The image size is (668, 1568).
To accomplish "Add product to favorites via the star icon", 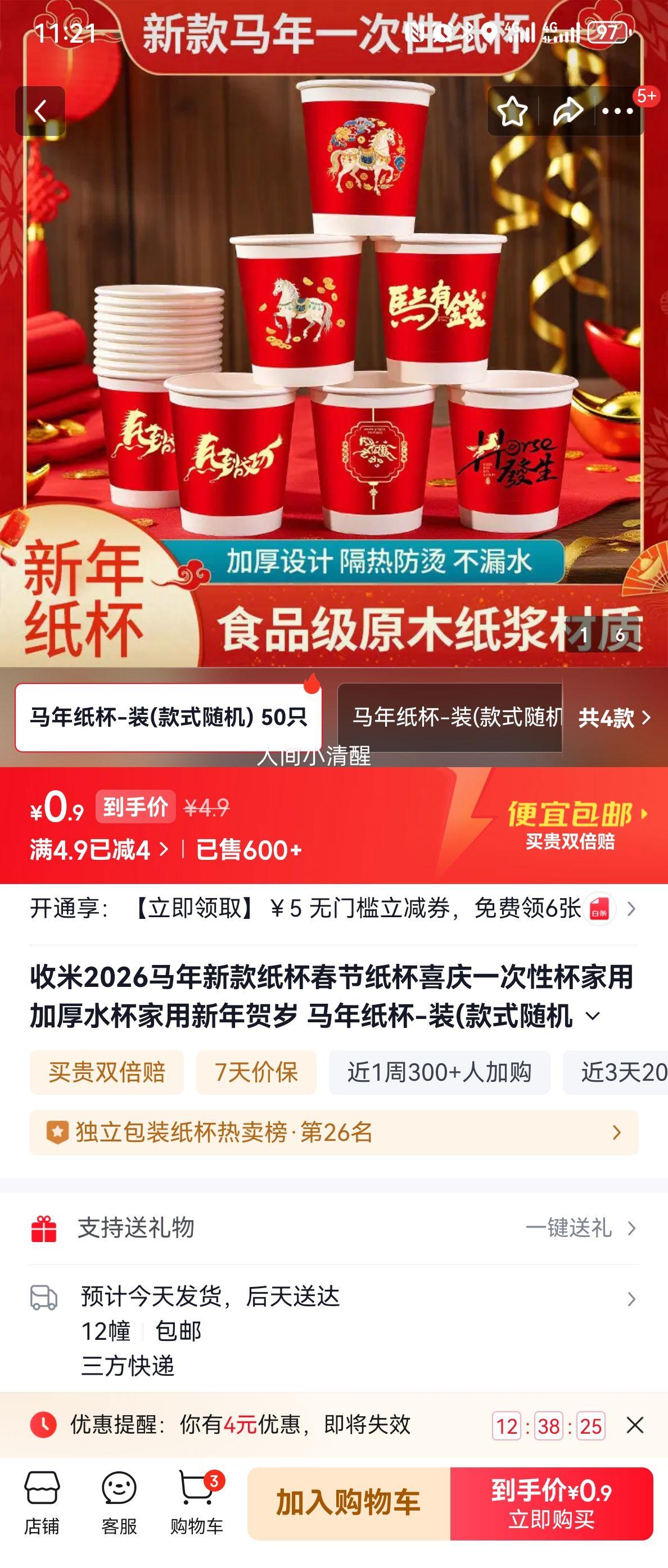I will 513,111.
